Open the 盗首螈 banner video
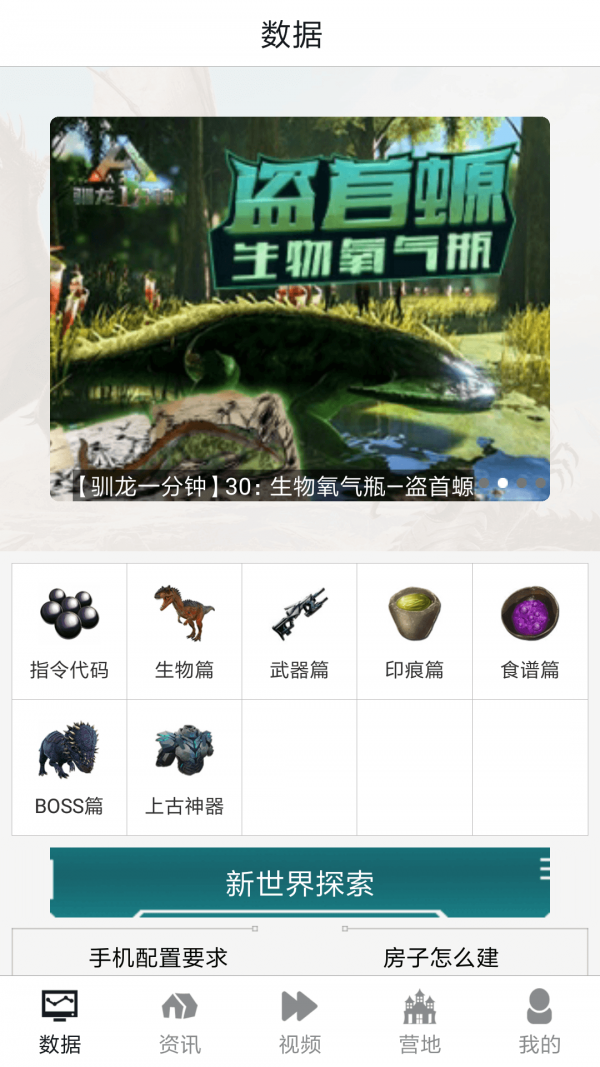The height and width of the screenshot is (1067, 600). tap(300, 308)
